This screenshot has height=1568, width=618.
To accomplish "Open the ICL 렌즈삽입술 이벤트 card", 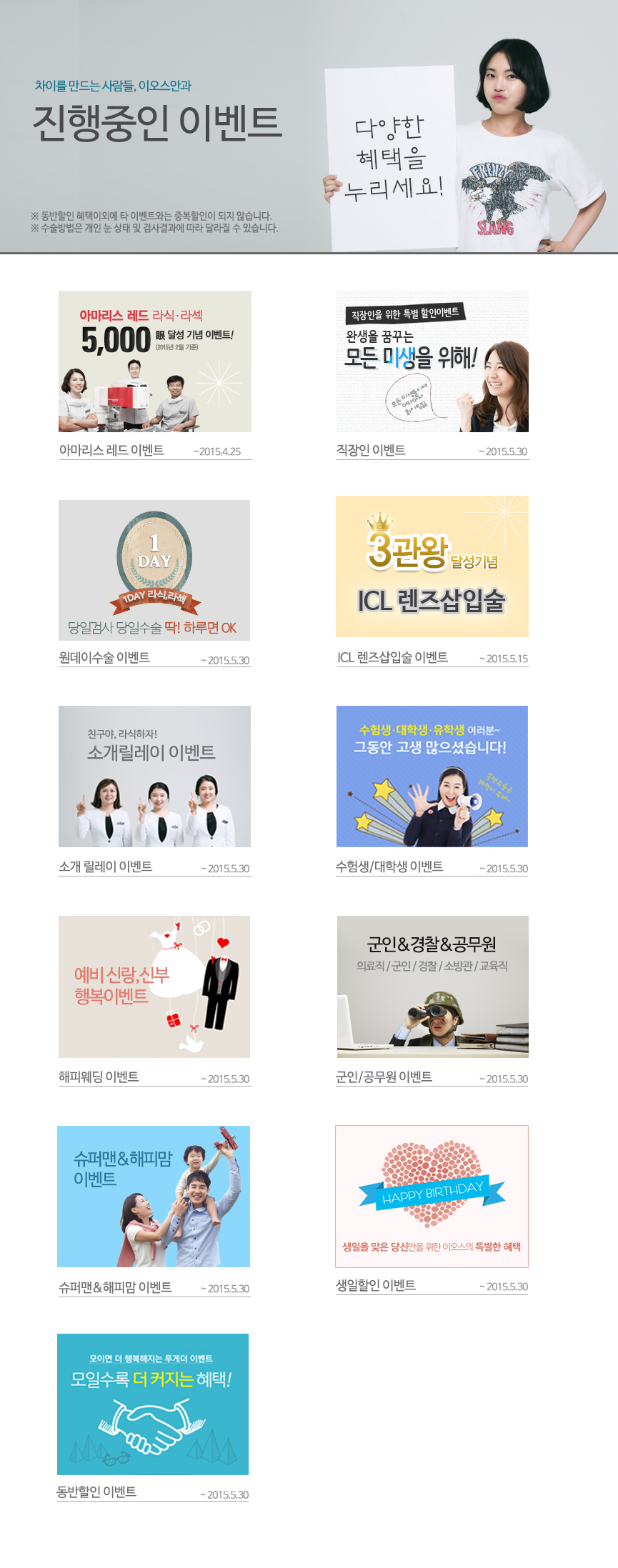I will pos(432,566).
